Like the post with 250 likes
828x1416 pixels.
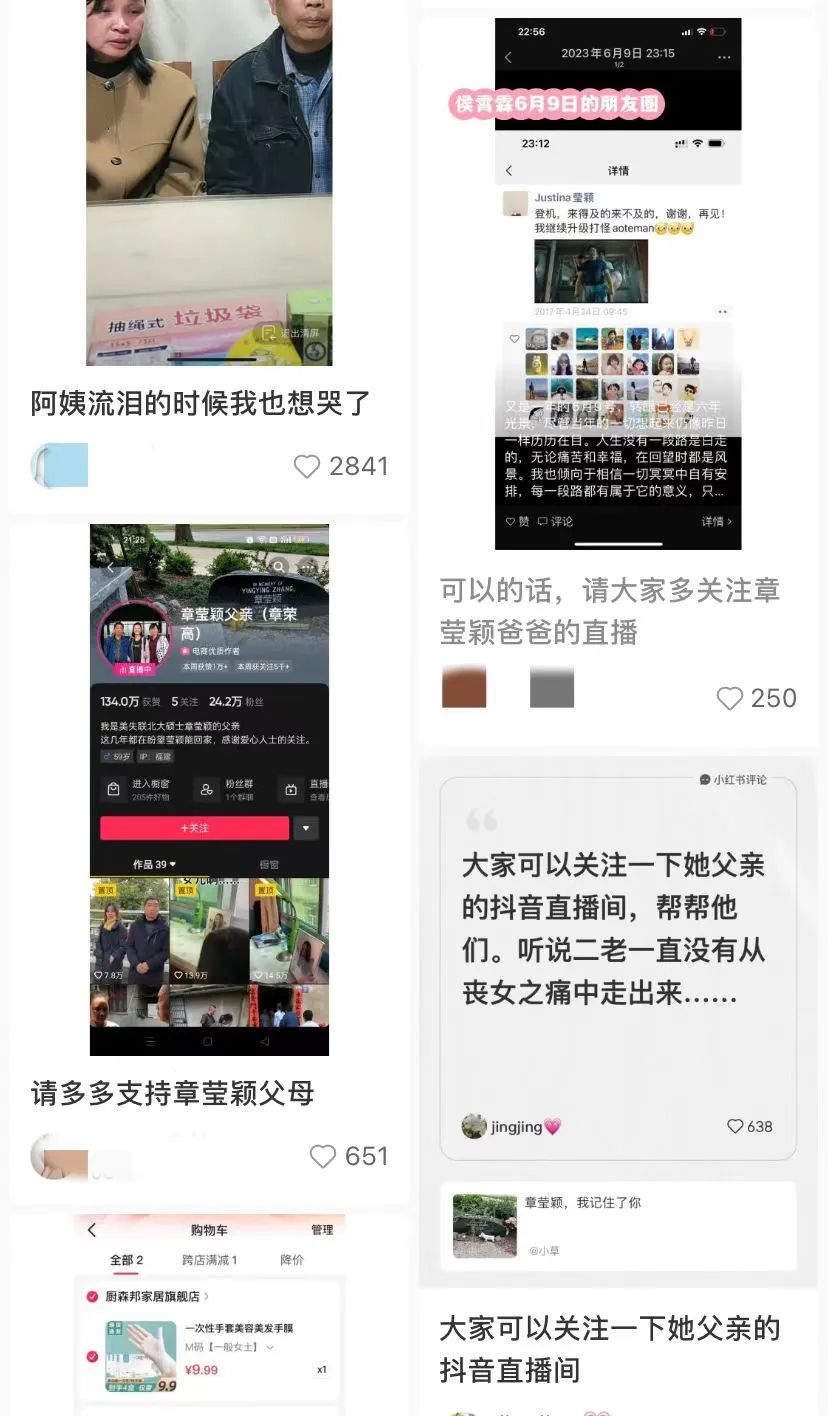(x=730, y=698)
